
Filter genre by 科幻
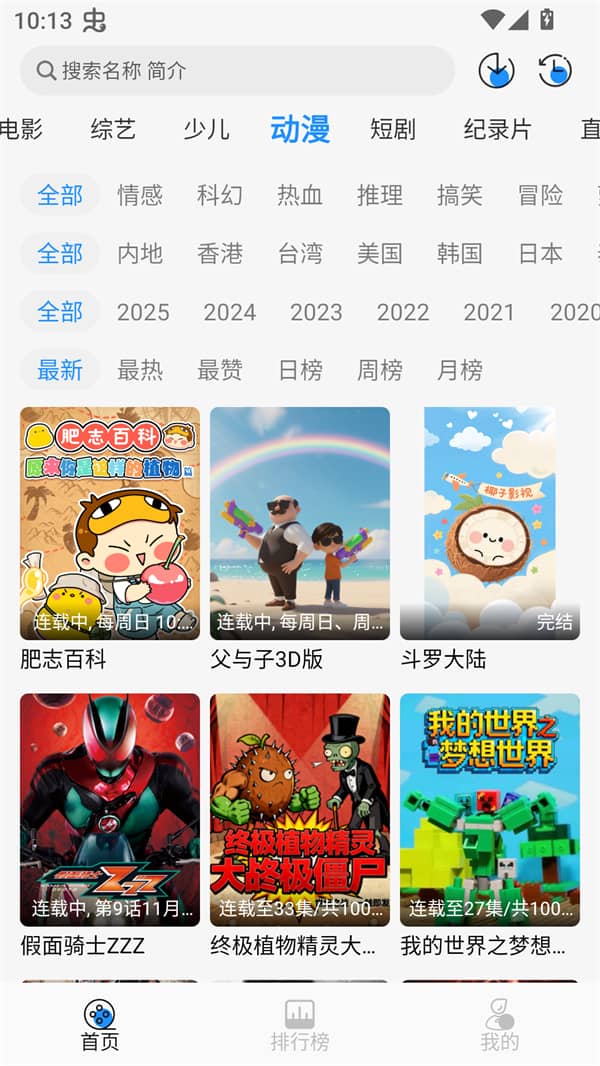click(x=220, y=195)
